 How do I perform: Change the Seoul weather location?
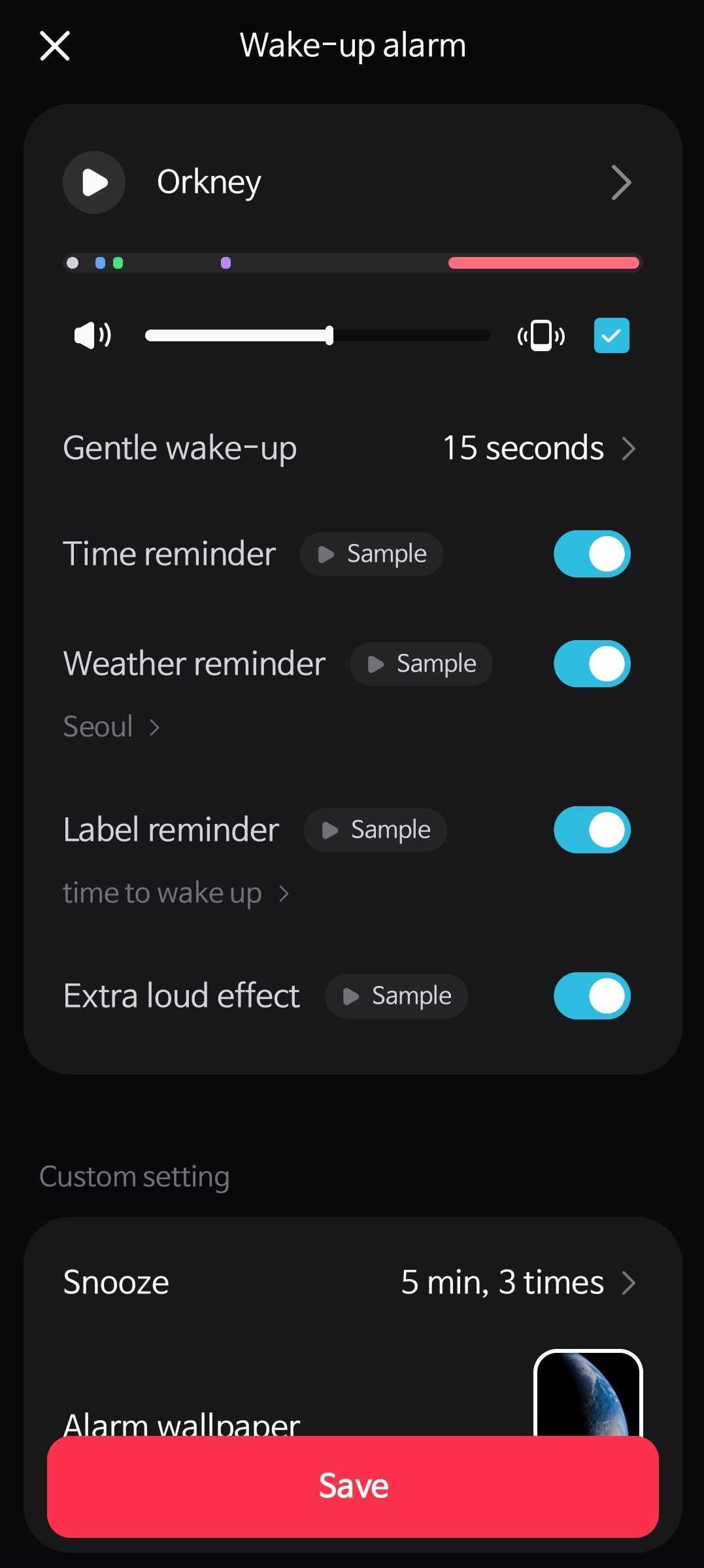111,725
